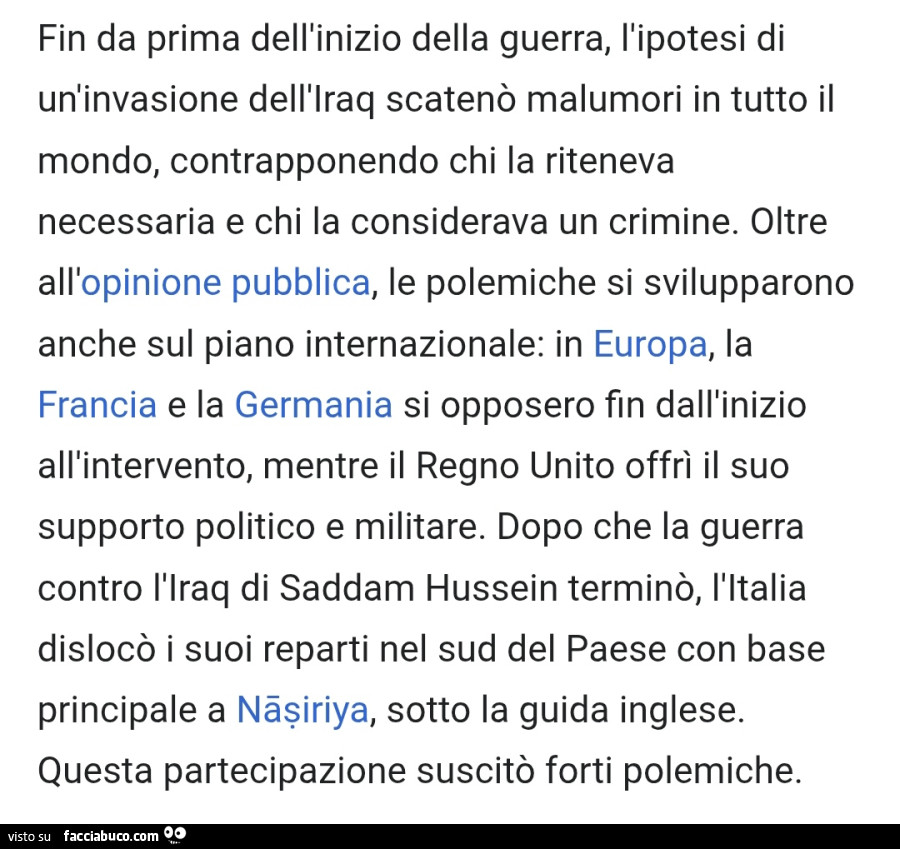Go to the Germania link

pyautogui.click(x=313, y=406)
